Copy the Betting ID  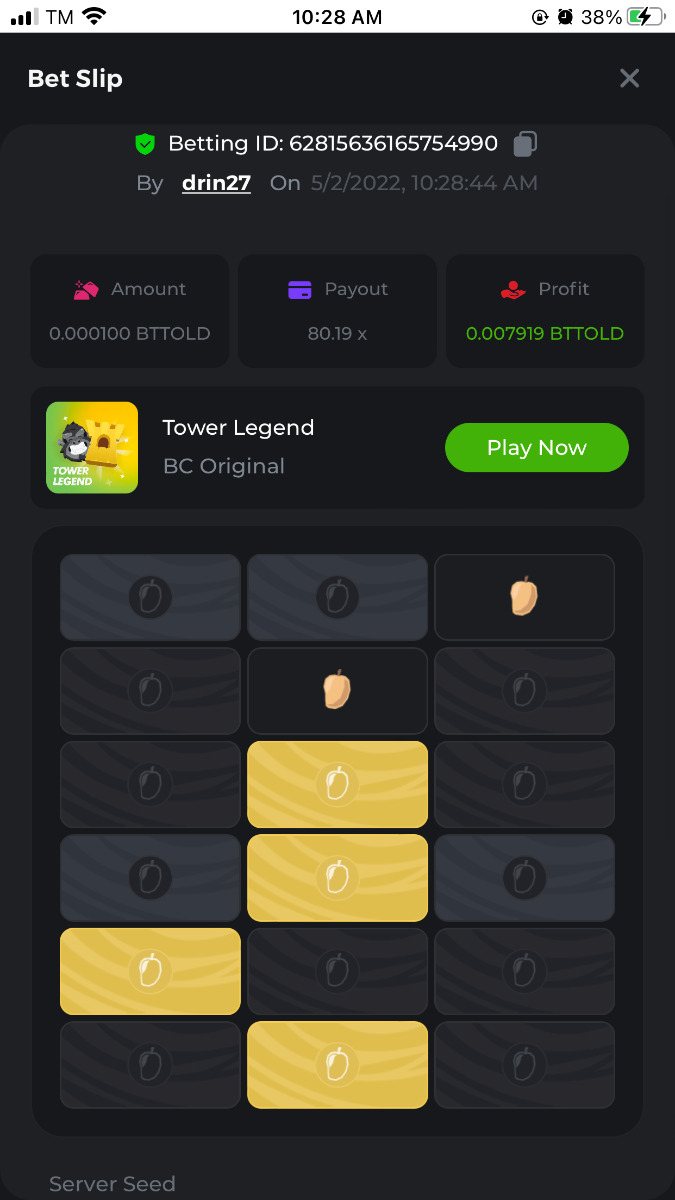coord(525,144)
